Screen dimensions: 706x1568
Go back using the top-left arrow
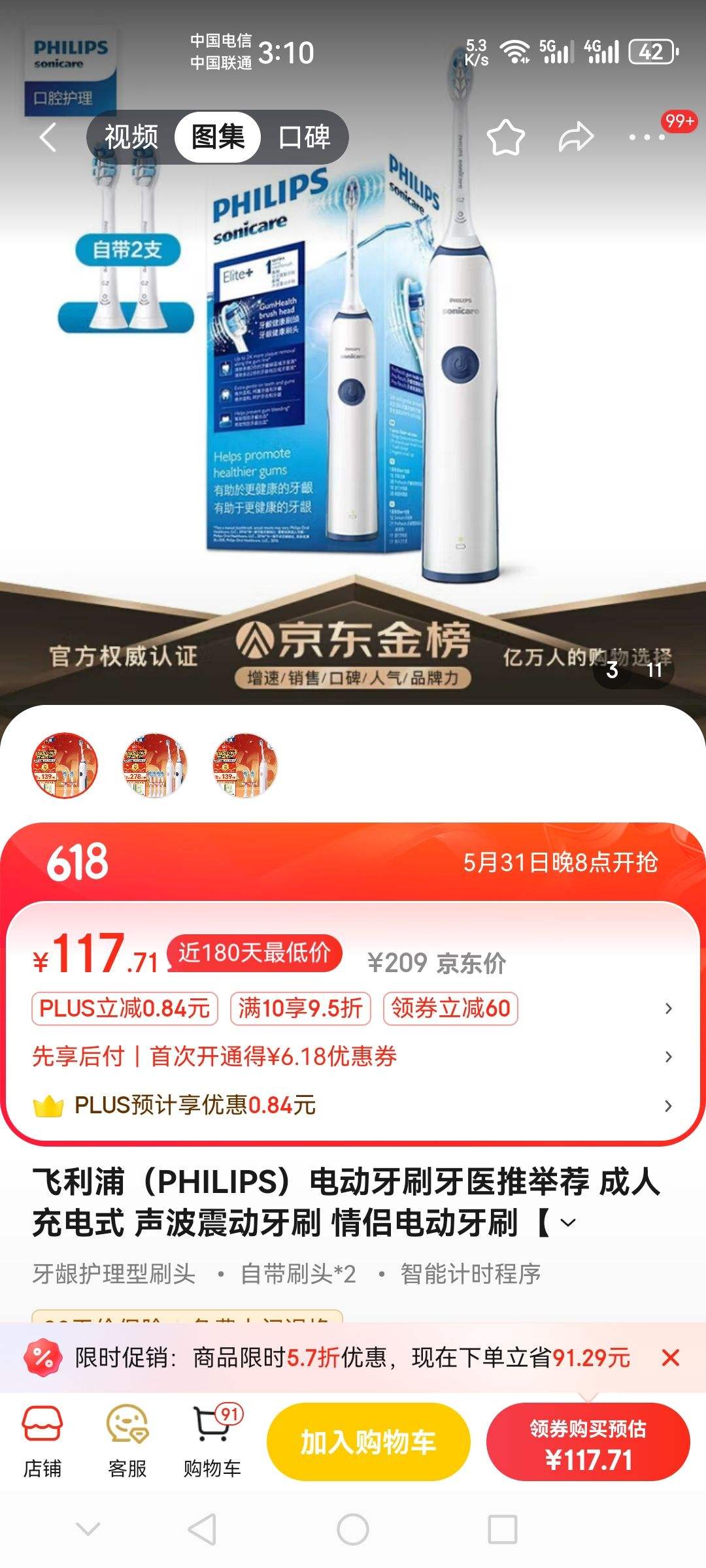[x=48, y=138]
